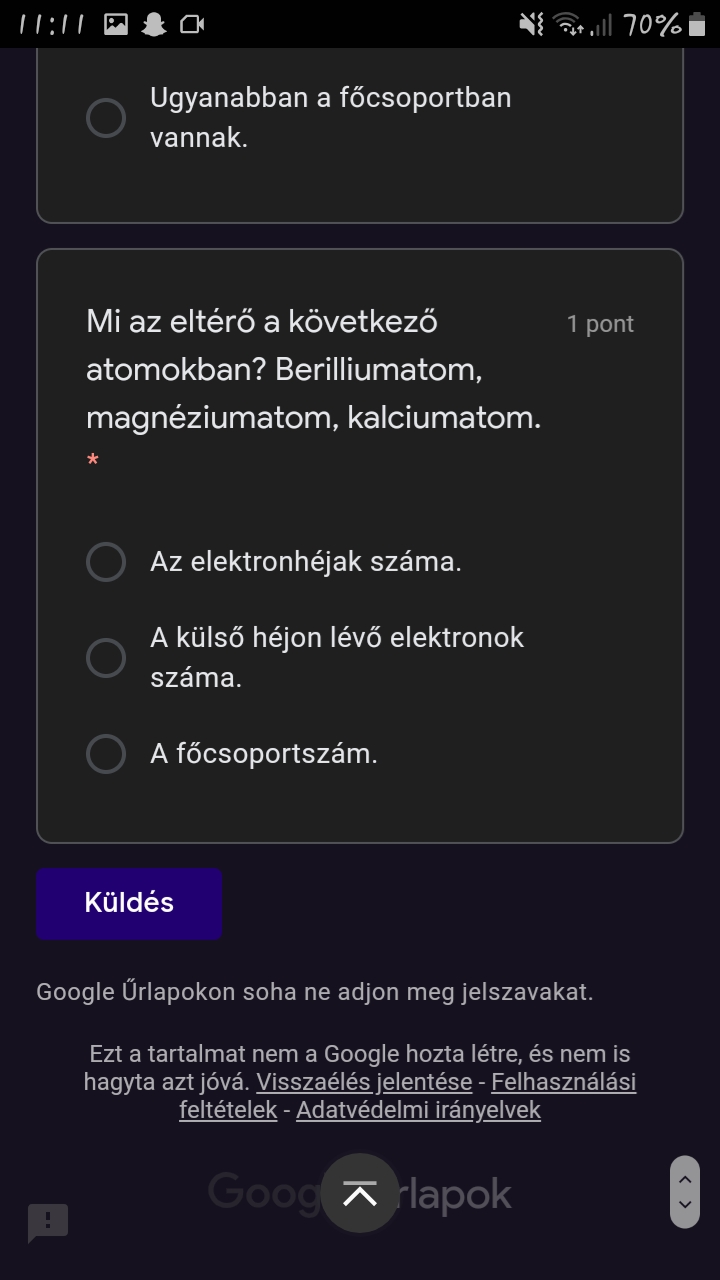The image size is (720, 1280).
Task: Submit the form with Küldés button
Action: tap(129, 903)
